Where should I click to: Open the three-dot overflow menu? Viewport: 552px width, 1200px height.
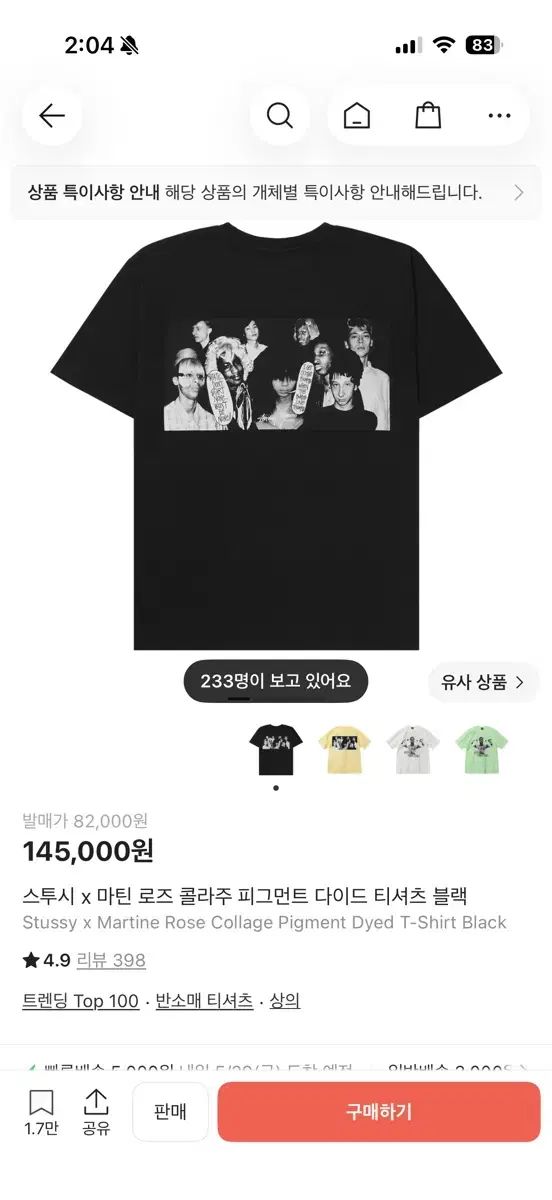pyautogui.click(x=500, y=116)
